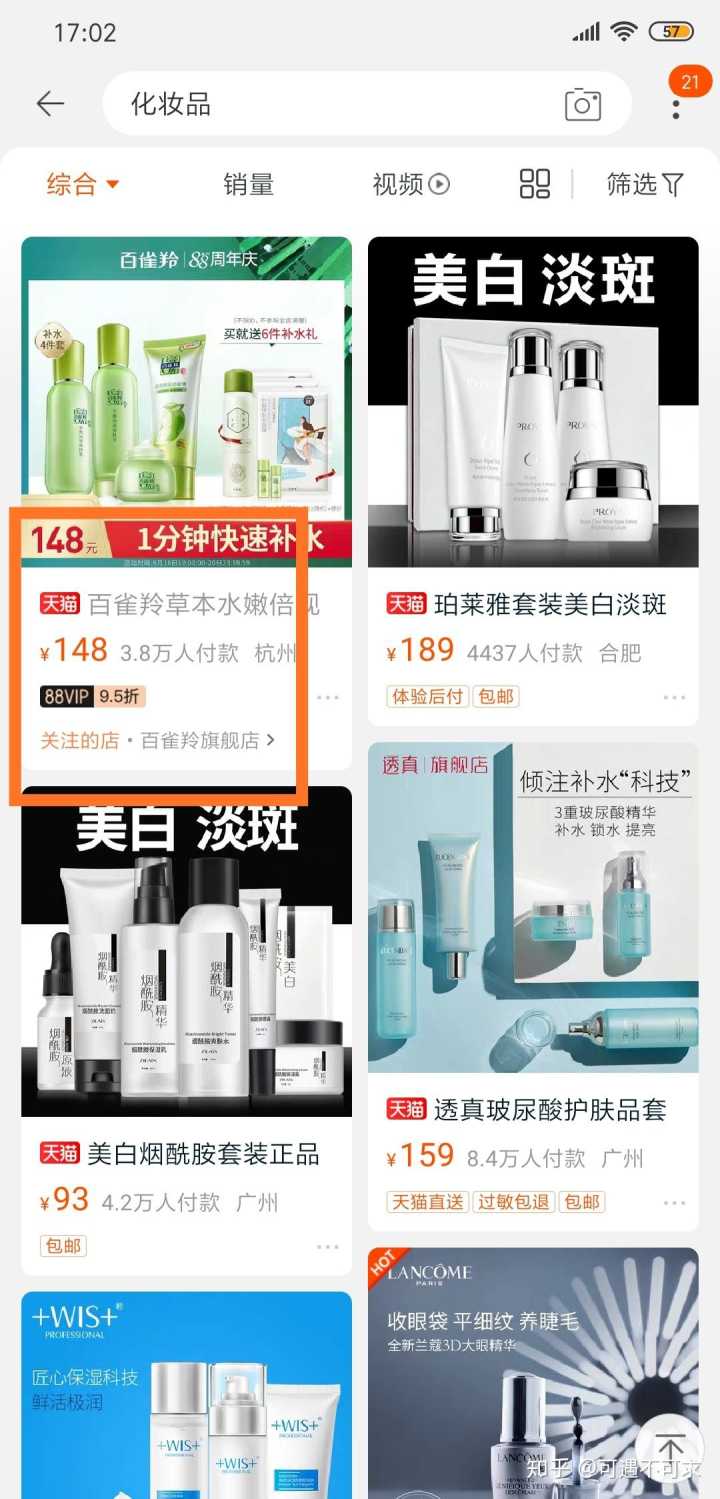Switch to the 视频 tab
Screen dimensions: 720x1499
tap(410, 184)
